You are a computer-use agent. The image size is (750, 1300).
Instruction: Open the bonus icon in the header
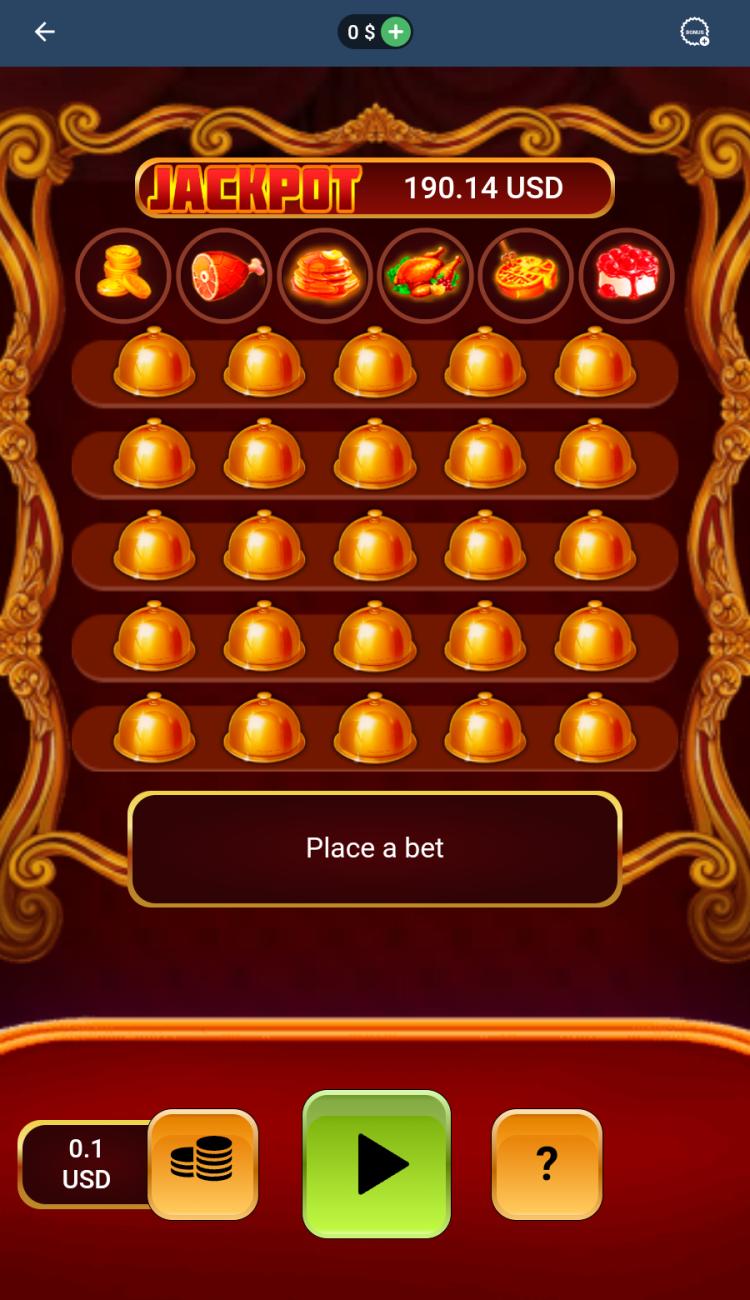(694, 32)
